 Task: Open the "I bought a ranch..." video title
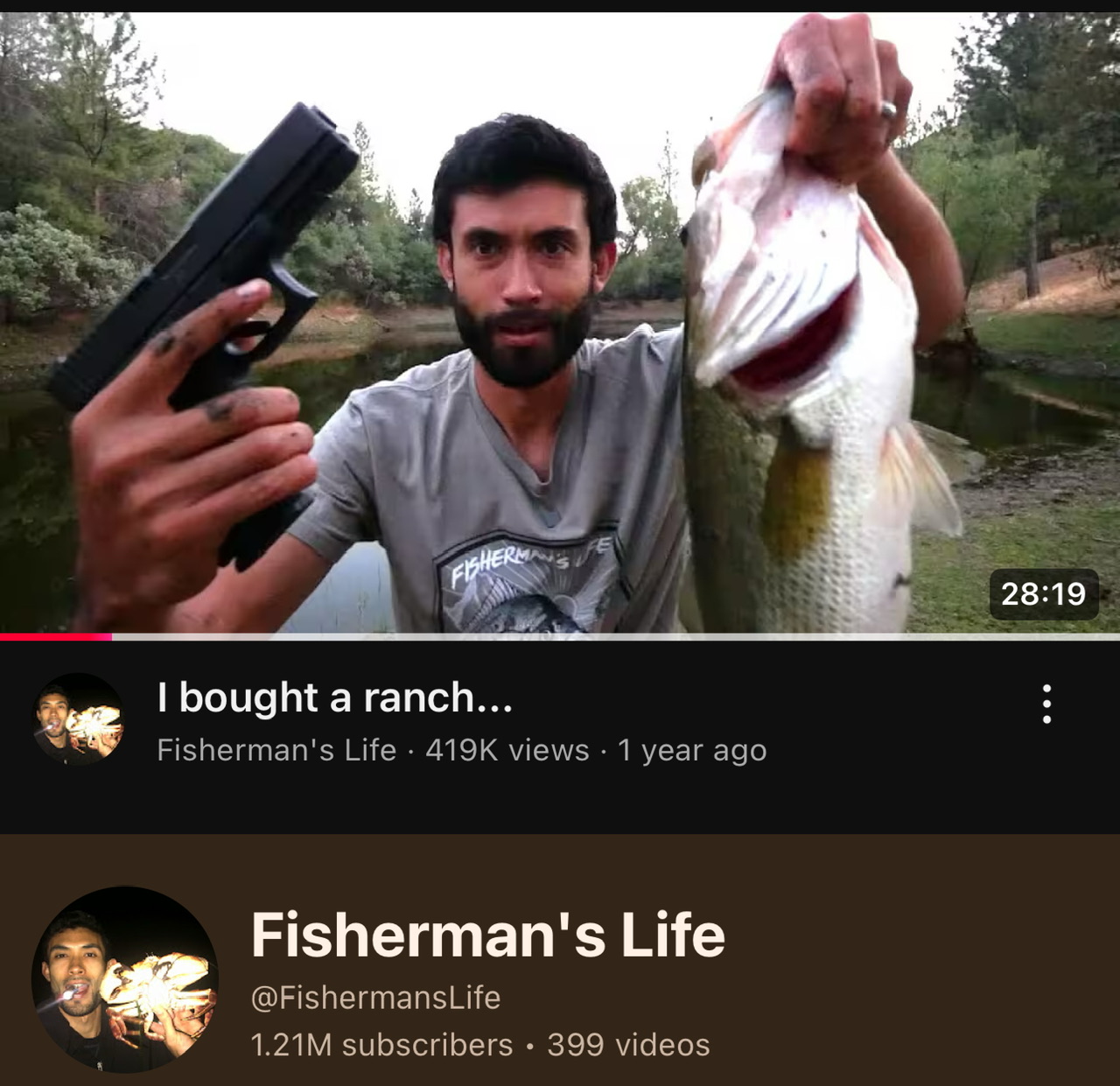334,697
